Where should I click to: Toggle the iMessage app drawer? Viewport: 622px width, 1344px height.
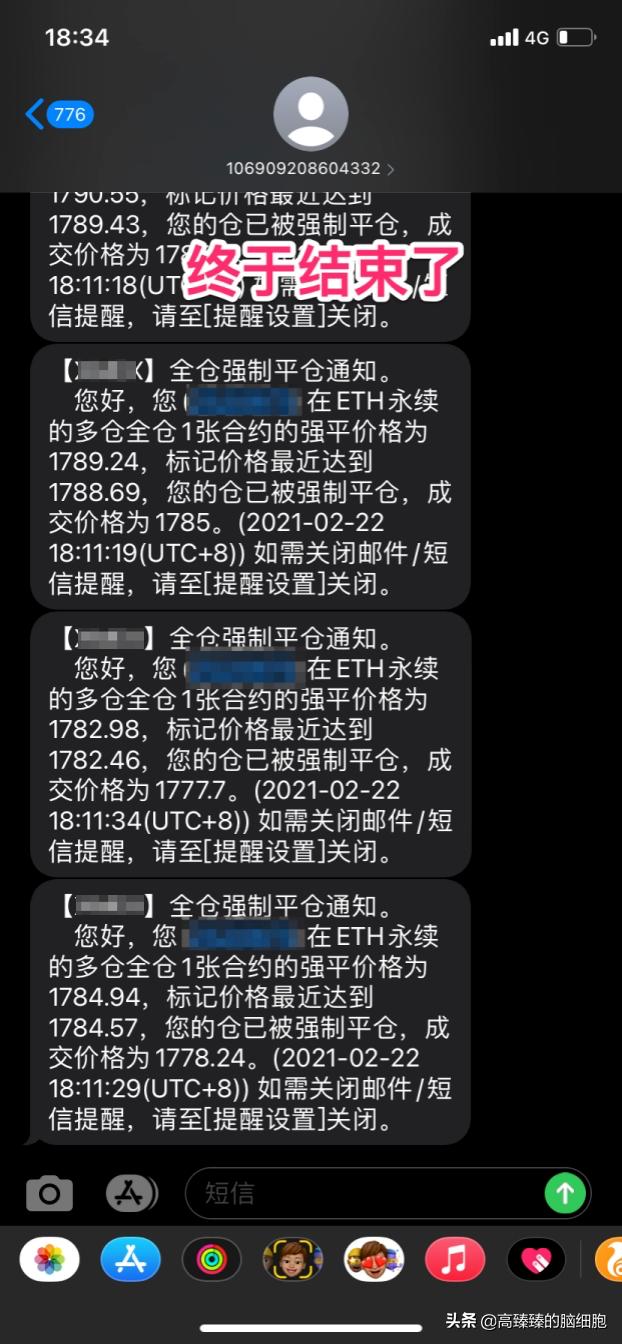131,1192
